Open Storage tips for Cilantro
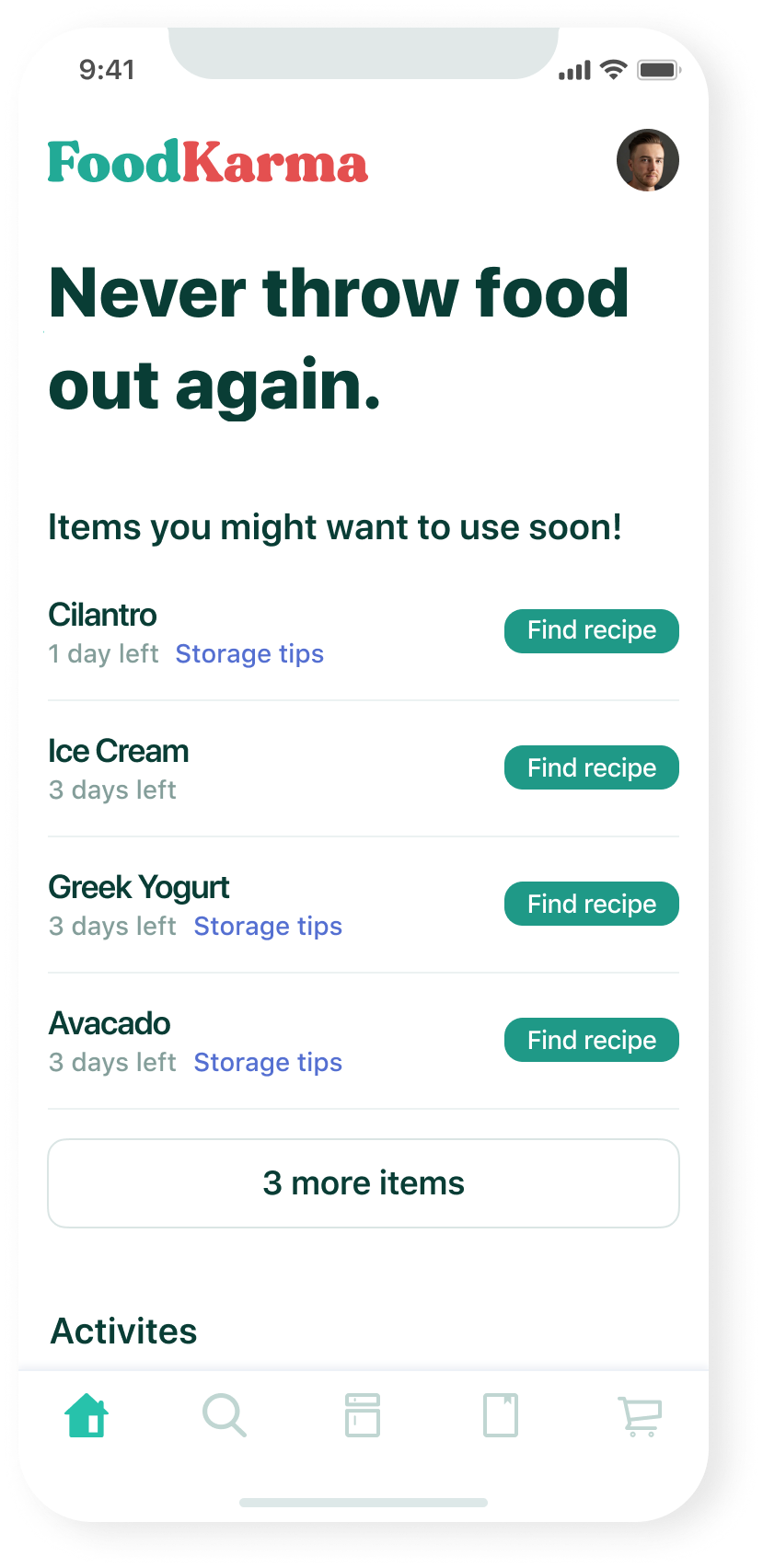 (x=249, y=654)
